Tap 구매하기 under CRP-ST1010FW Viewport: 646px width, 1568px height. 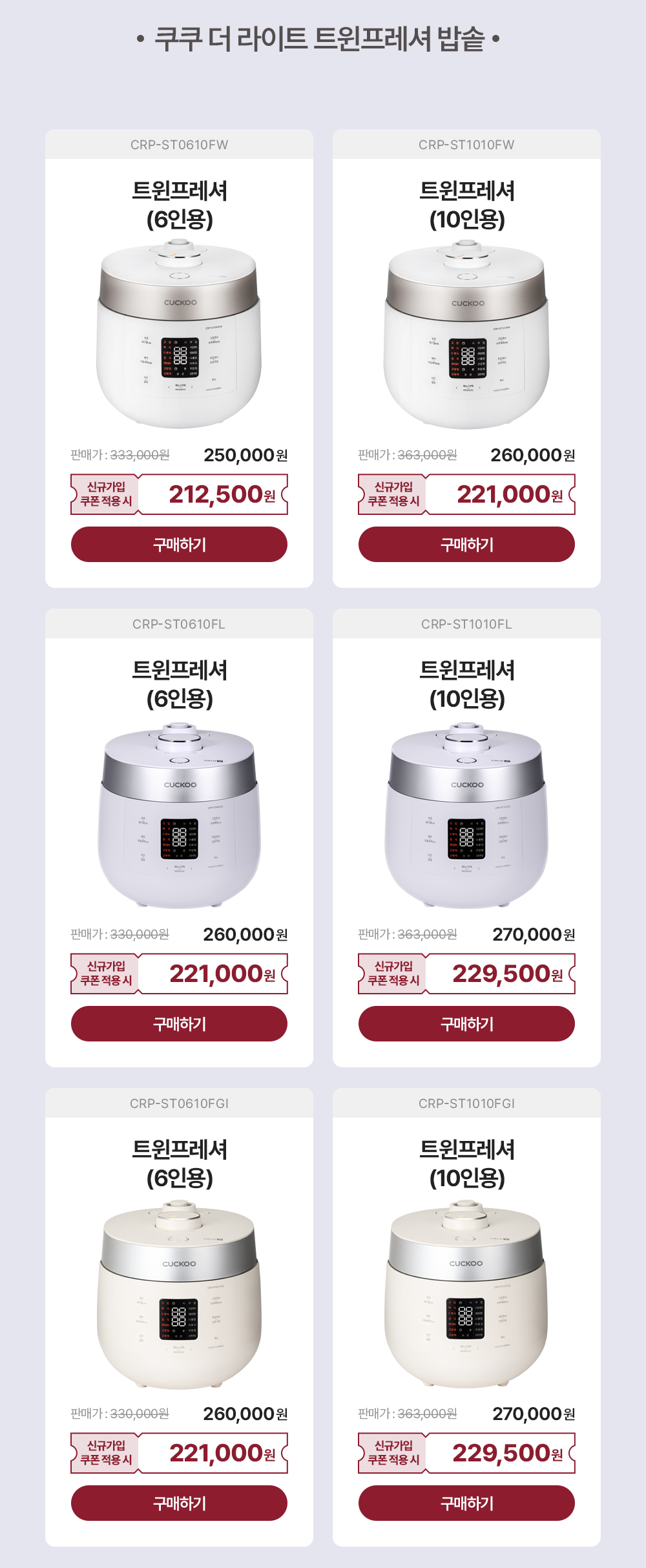[x=466, y=544]
